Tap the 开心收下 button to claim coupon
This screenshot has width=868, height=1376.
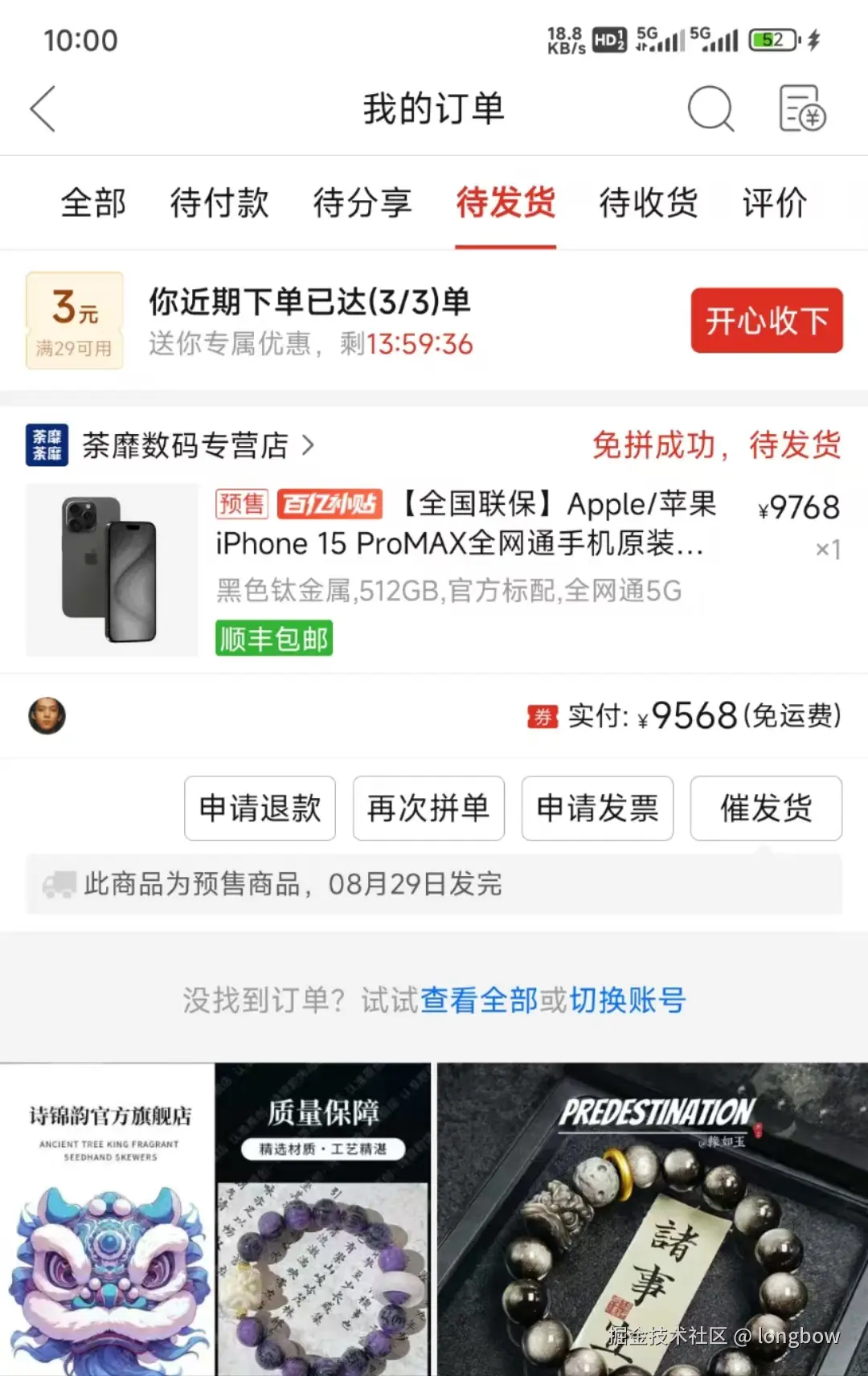point(765,320)
